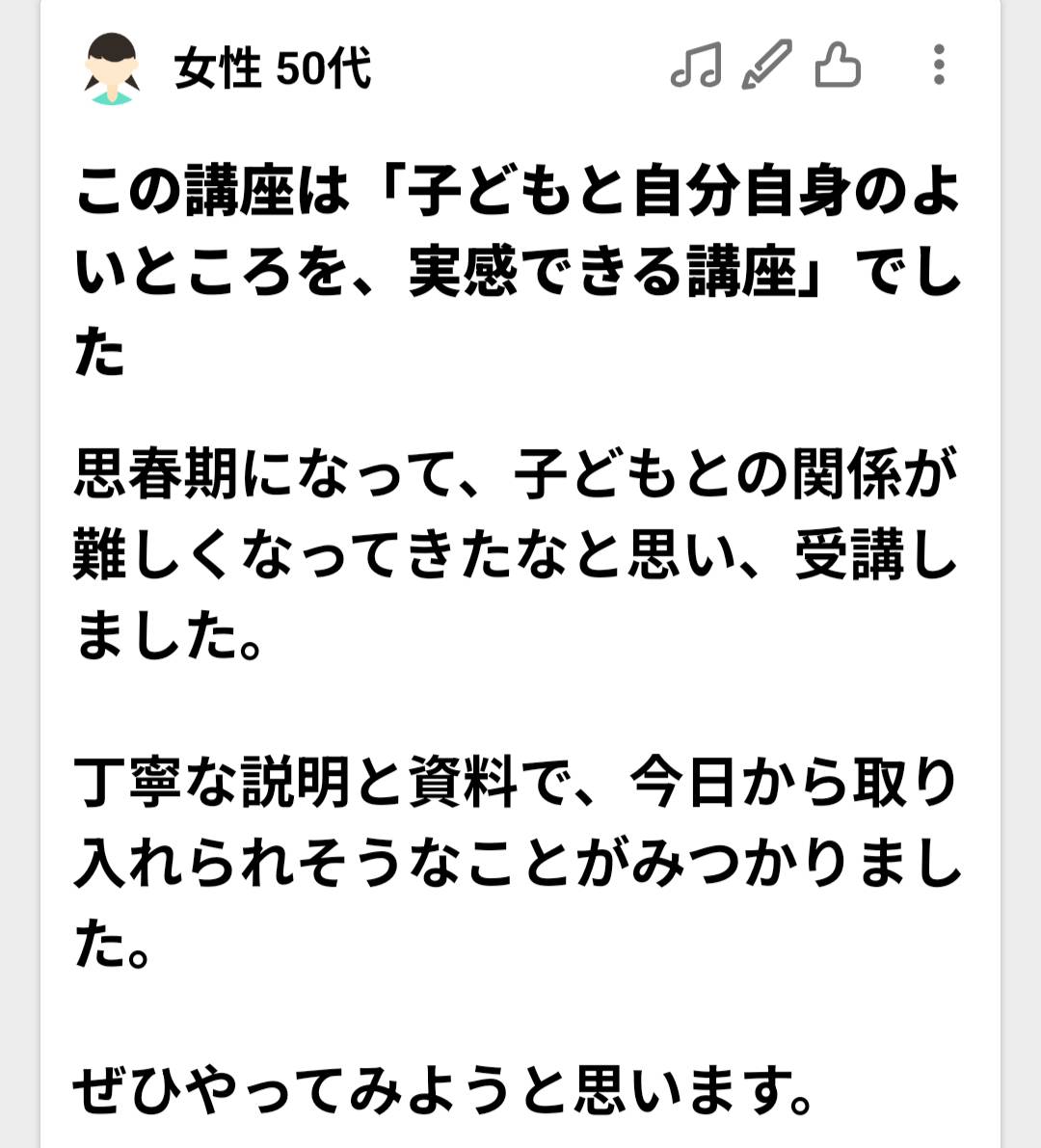Open the three-dot overflow menu
This screenshot has height=1148, width=1041.
pyautogui.click(x=938, y=66)
